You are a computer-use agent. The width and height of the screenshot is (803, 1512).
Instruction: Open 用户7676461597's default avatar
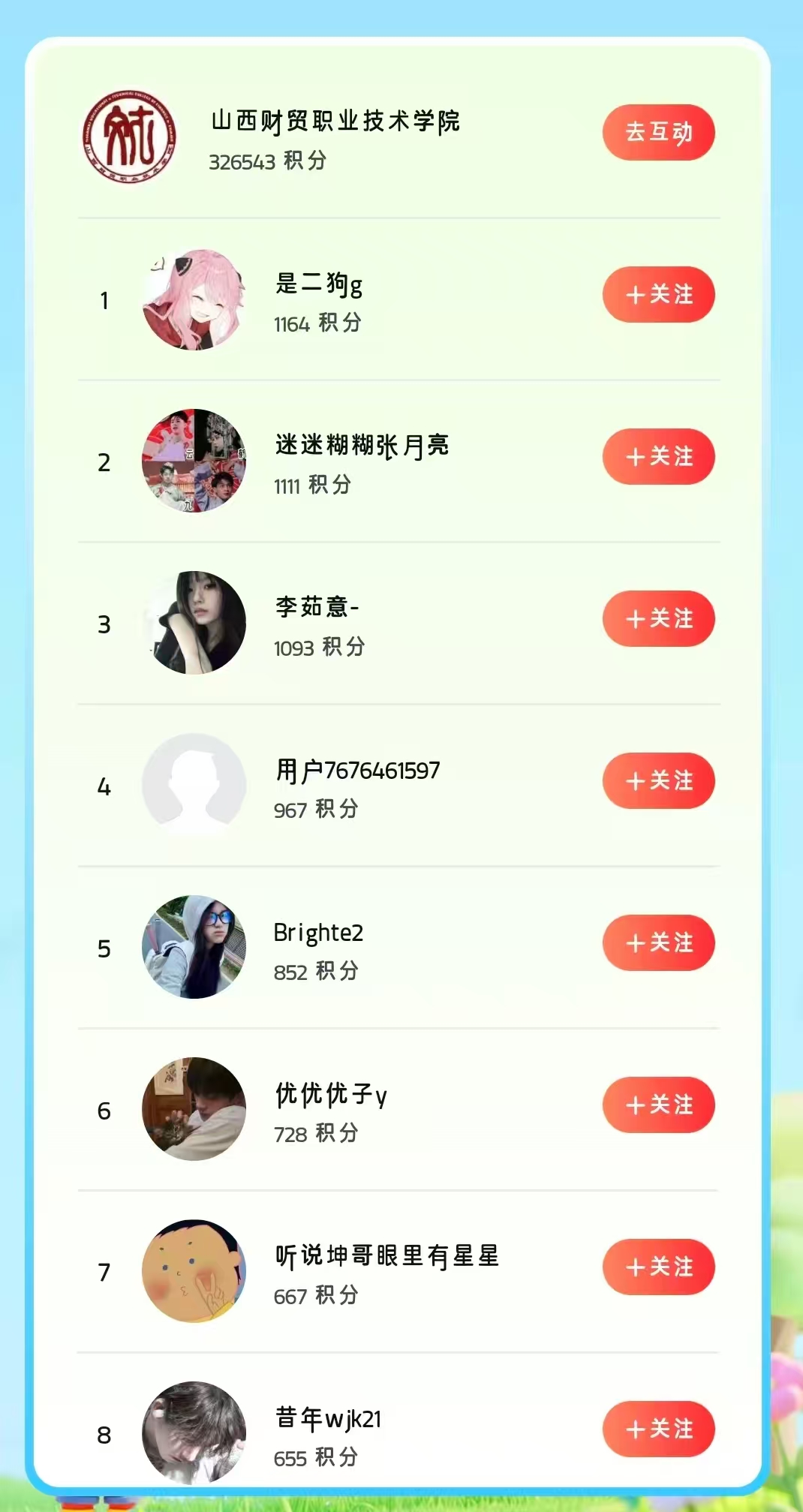[194, 785]
